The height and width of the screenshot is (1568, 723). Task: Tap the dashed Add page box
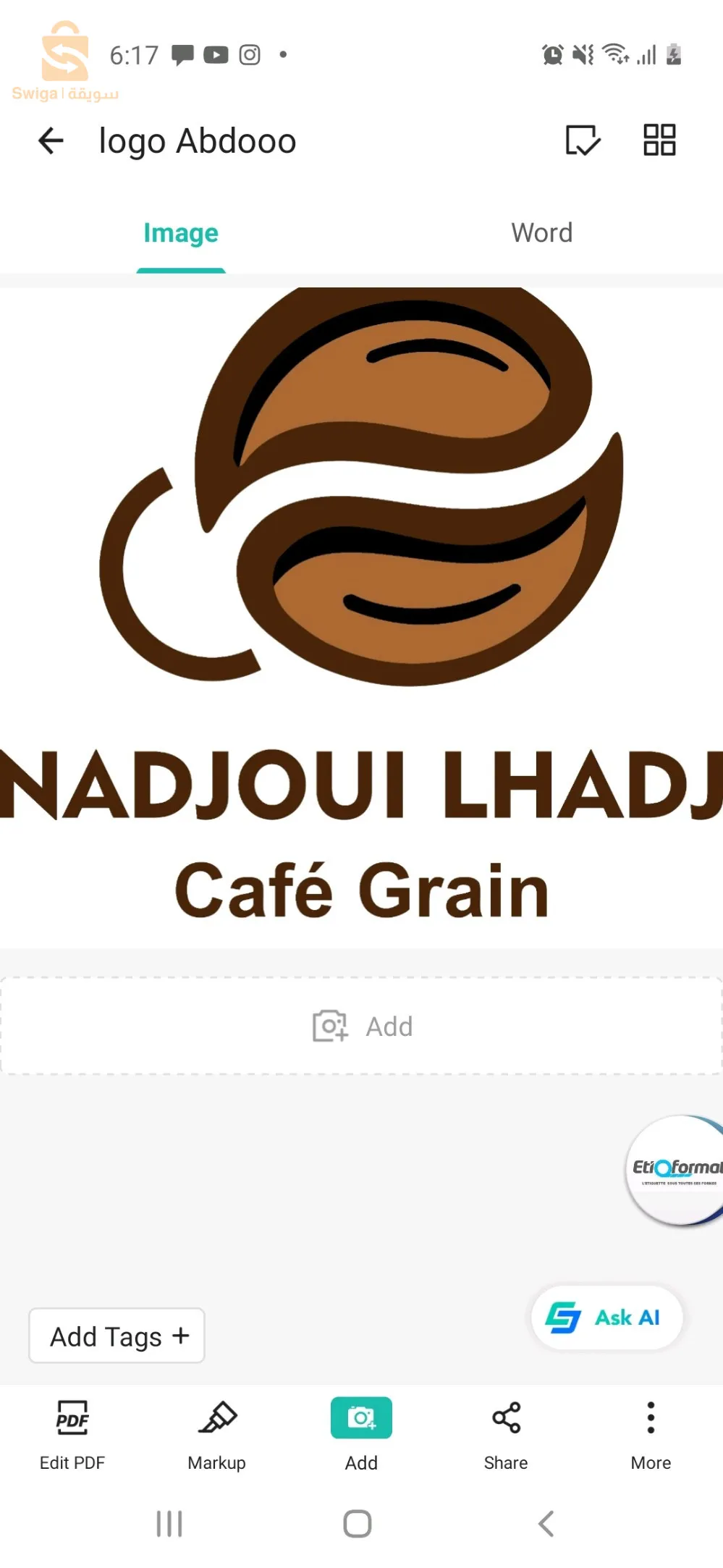361,1026
